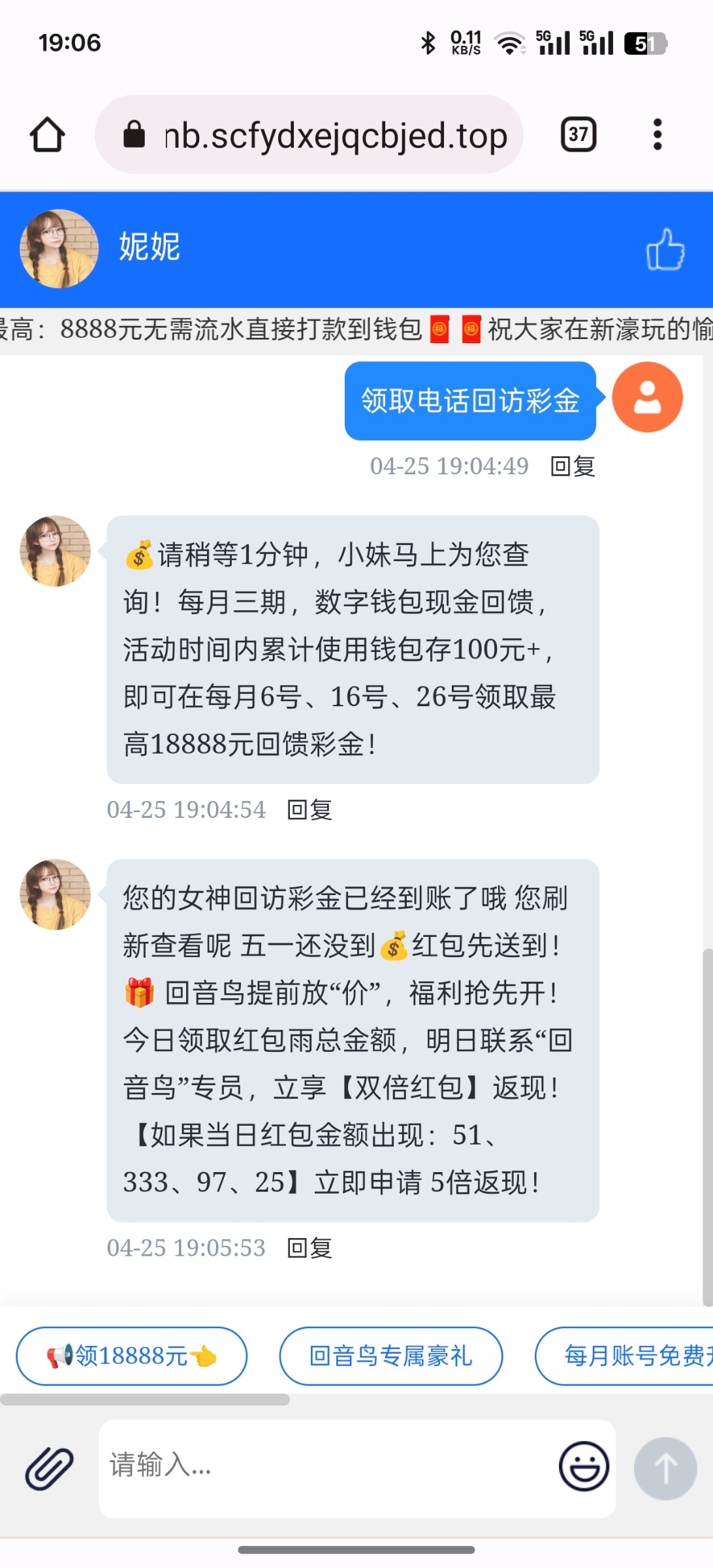Viewport: 713px width, 1568px height.
Task: Choose the 回音鸟专属豪礼 chip
Action: tap(390, 1356)
